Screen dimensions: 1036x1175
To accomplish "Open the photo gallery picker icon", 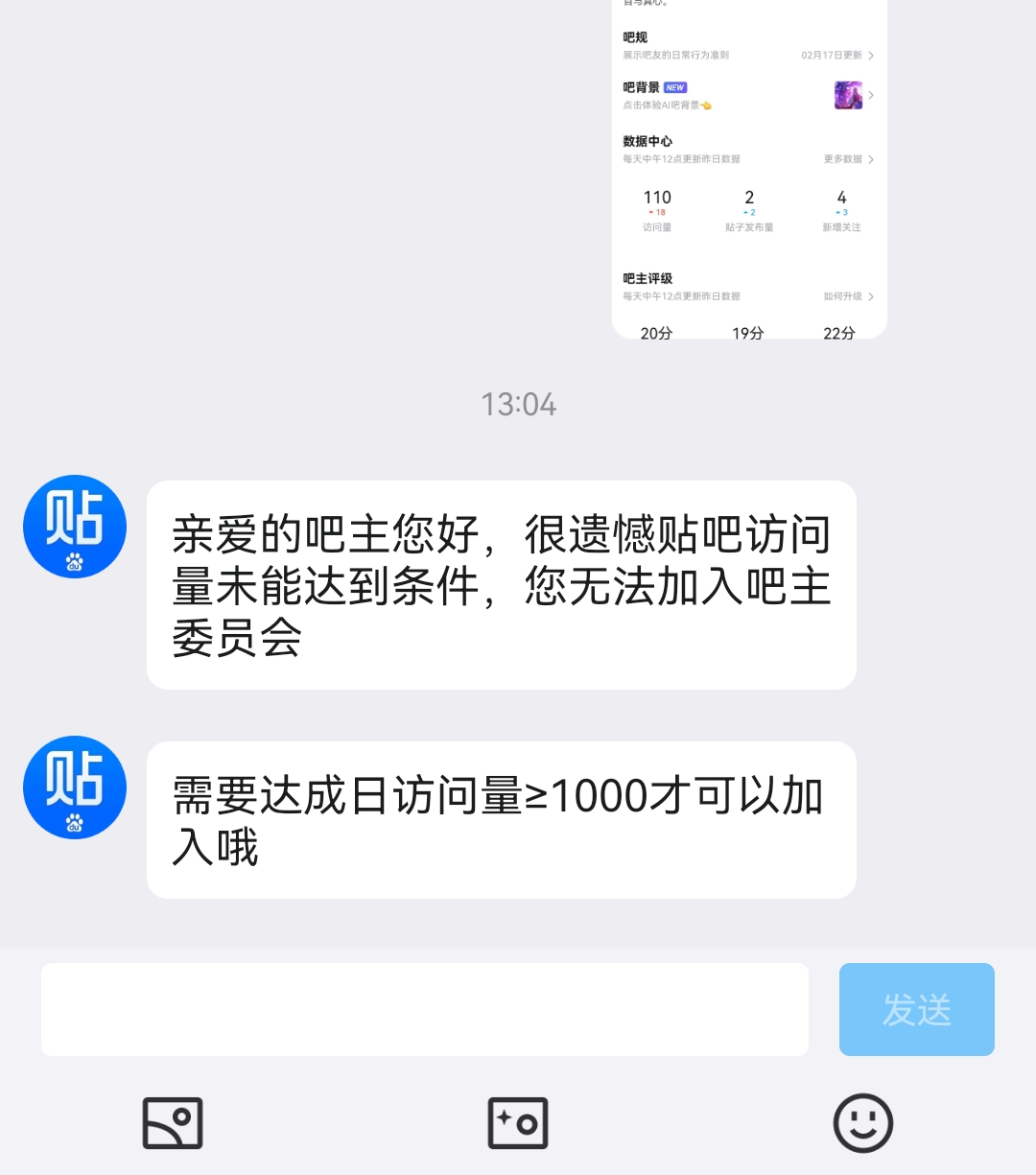I will [x=173, y=1123].
